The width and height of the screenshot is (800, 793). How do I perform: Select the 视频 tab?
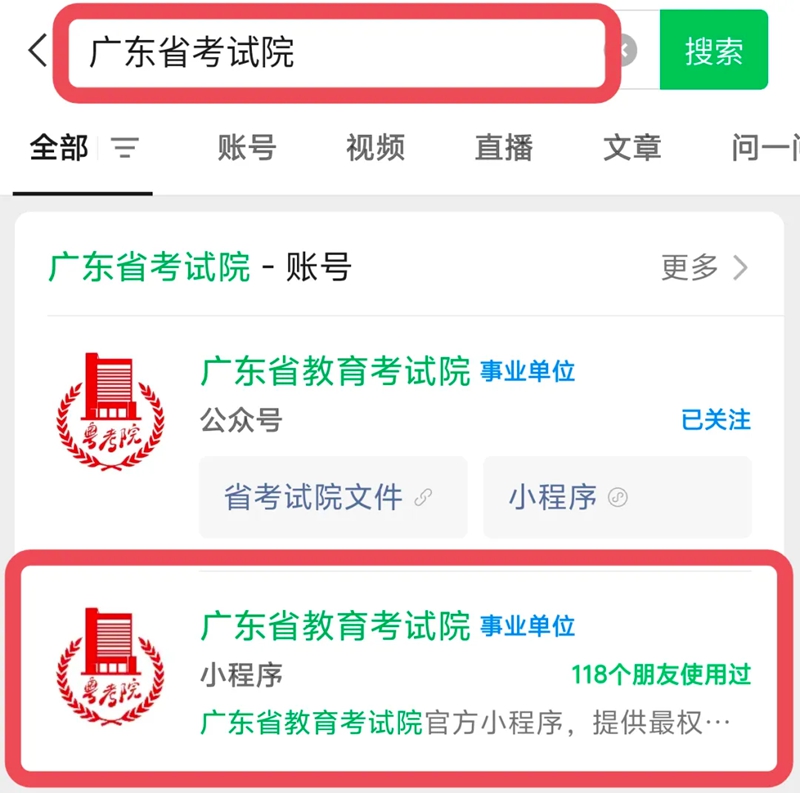pos(375,148)
